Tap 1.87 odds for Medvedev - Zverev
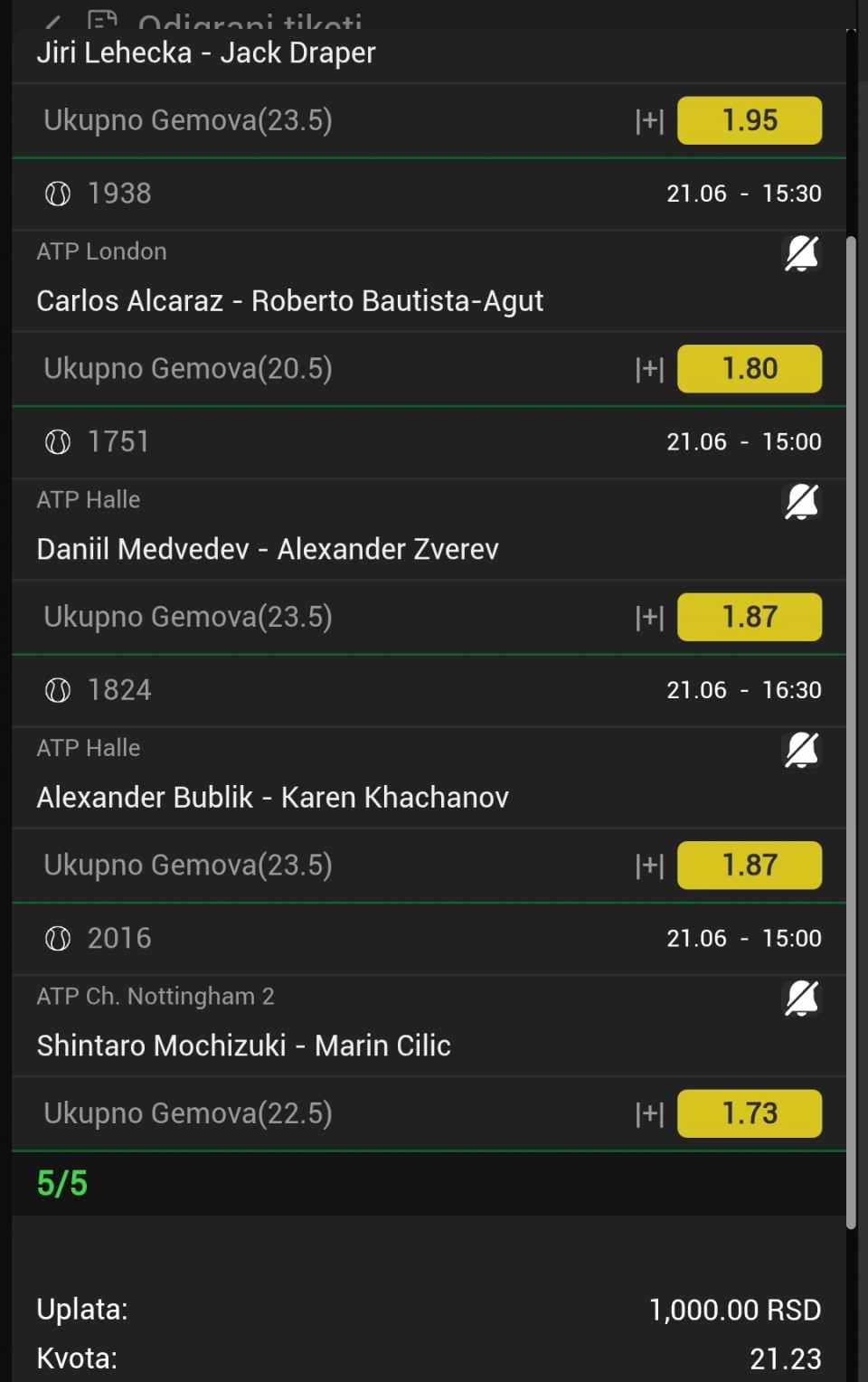 point(749,617)
